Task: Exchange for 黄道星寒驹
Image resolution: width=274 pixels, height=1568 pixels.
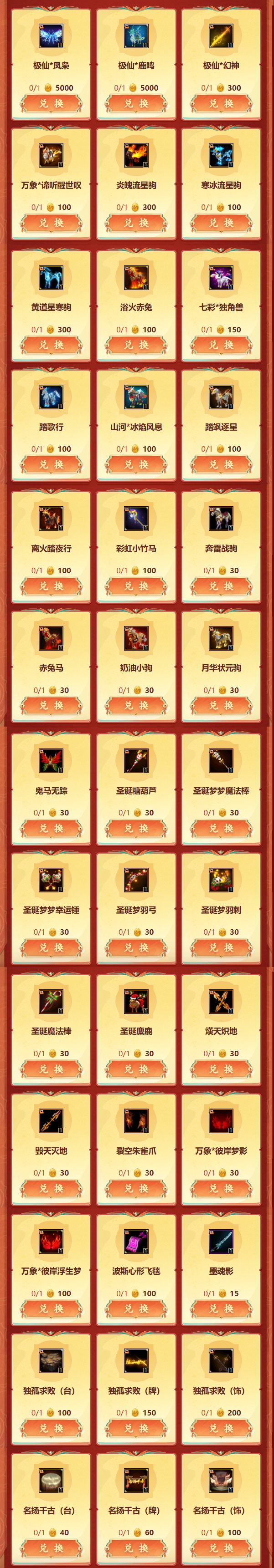Action: coord(51,345)
